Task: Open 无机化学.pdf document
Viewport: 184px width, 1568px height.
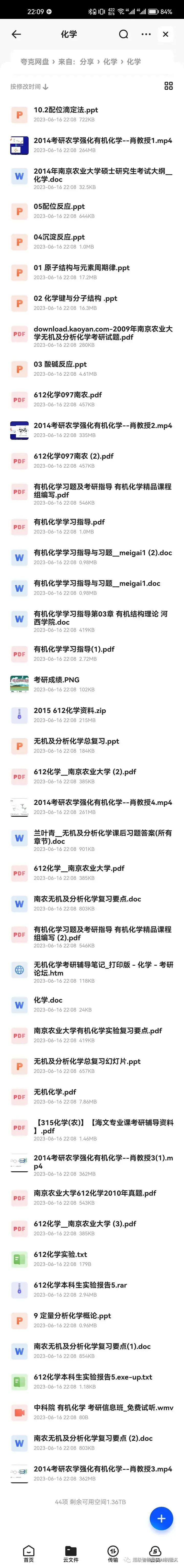Action: [55, 1092]
